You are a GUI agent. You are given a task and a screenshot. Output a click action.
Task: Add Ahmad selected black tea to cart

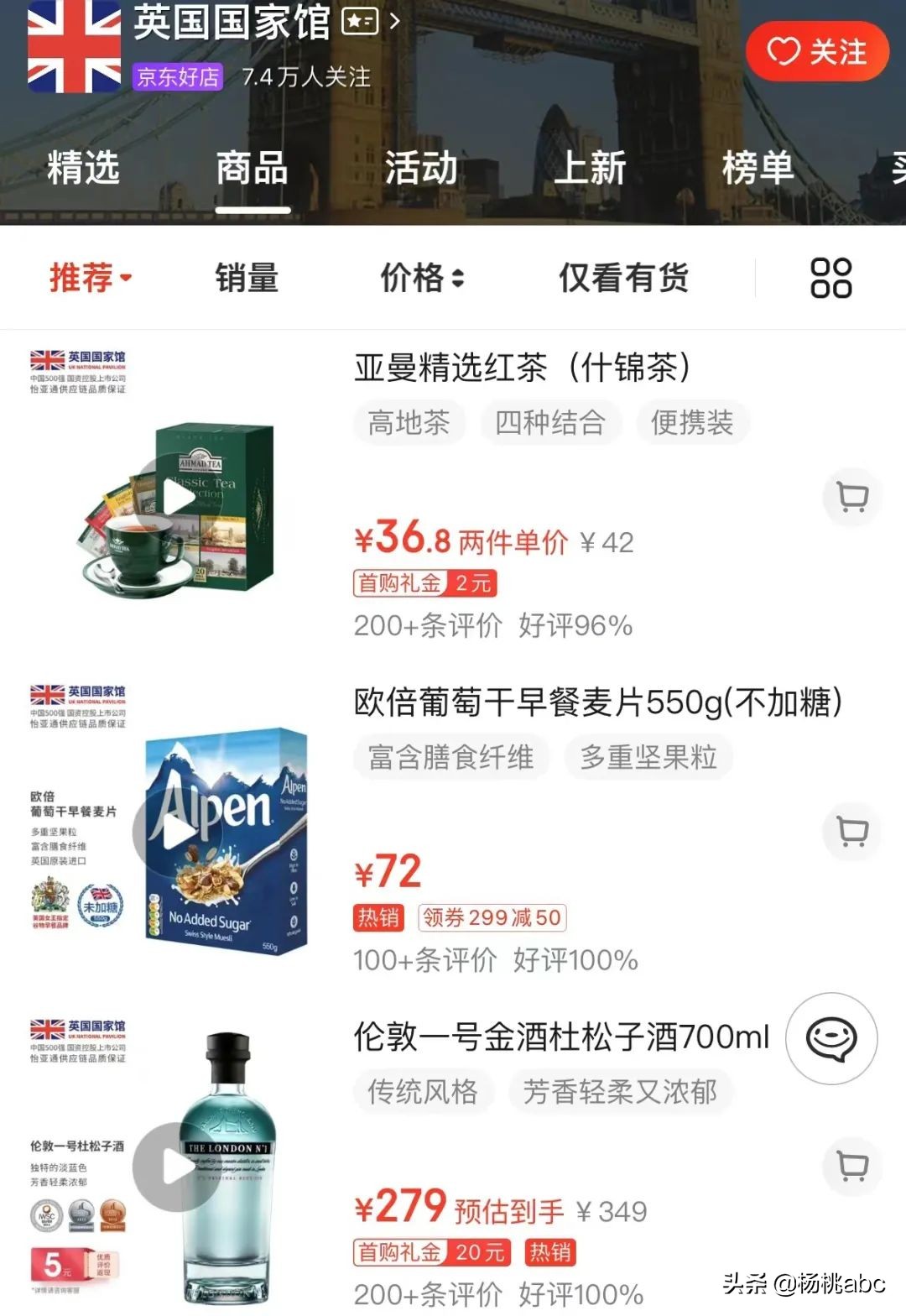tap(851, 497)
